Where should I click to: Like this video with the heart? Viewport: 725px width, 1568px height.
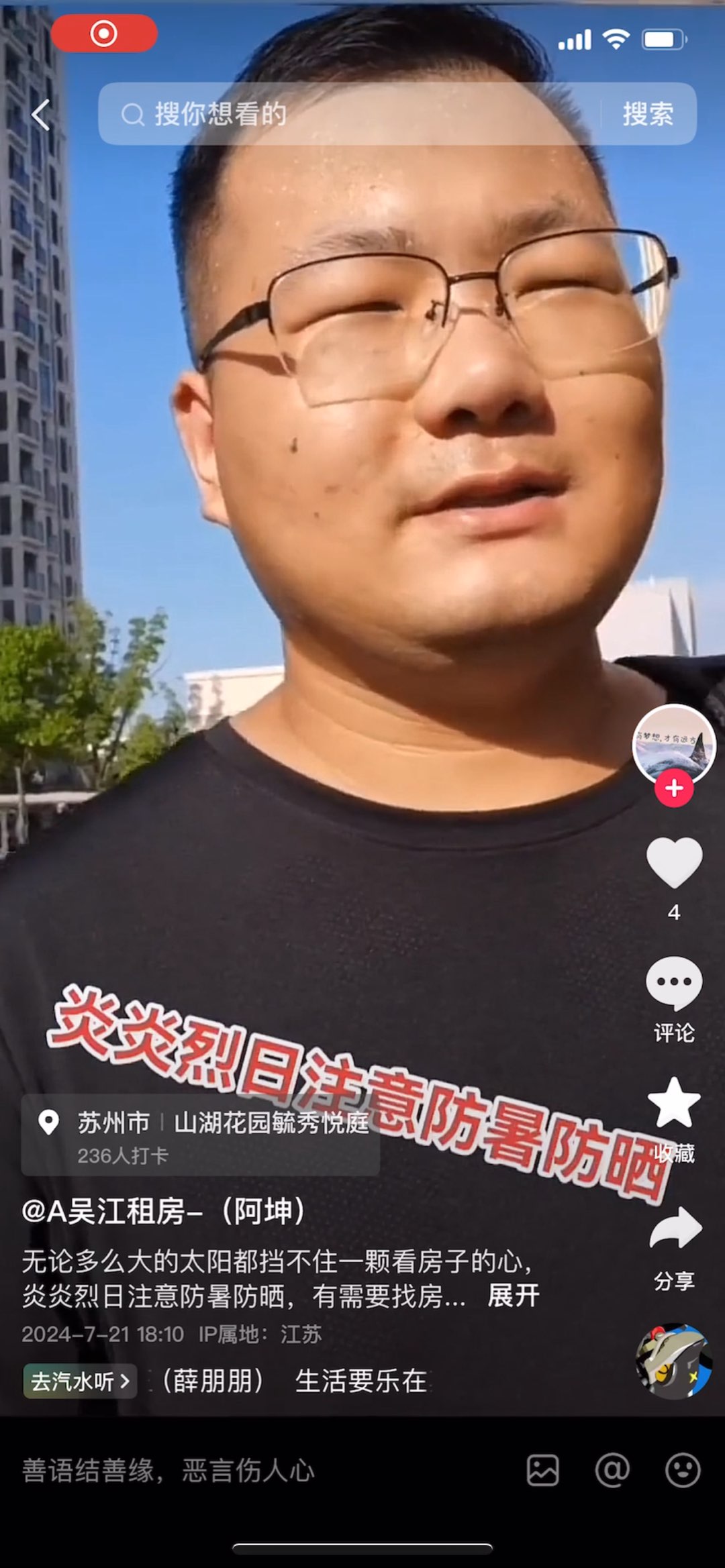point(674,863)
